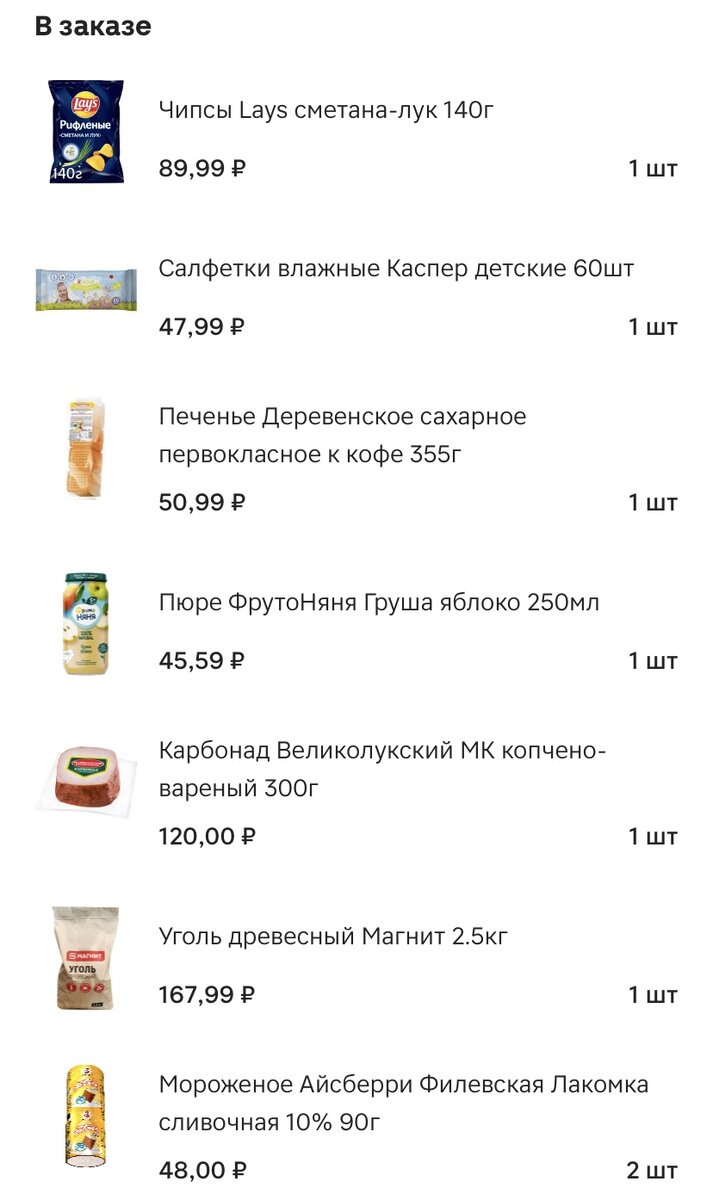View Мороженое Айсберри Филевская Лакомка

[x=403, y=1103]
